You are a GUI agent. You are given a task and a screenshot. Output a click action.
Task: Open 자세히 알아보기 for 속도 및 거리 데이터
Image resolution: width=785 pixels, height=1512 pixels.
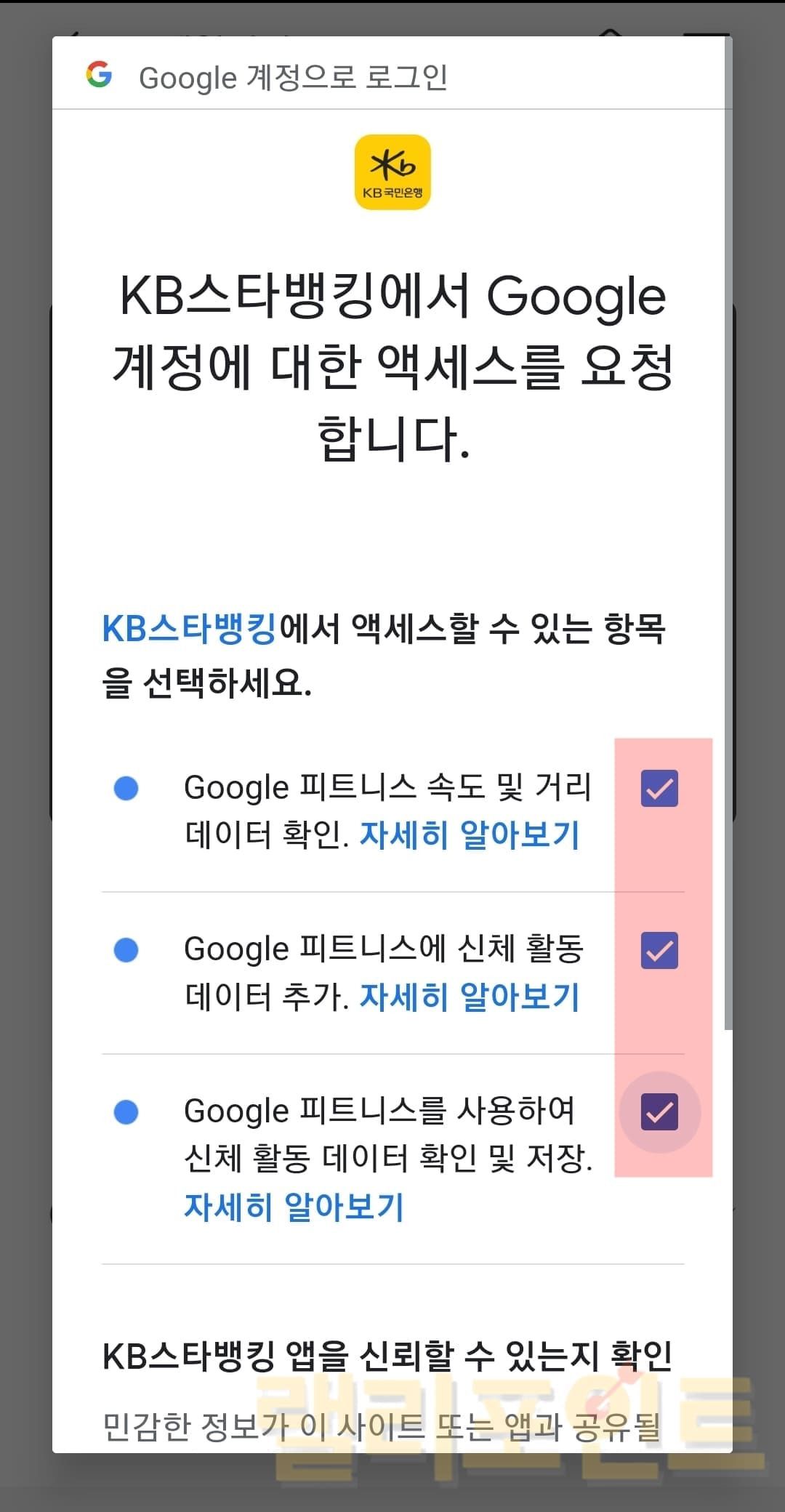pyautogui.click(x=470, y=835)
